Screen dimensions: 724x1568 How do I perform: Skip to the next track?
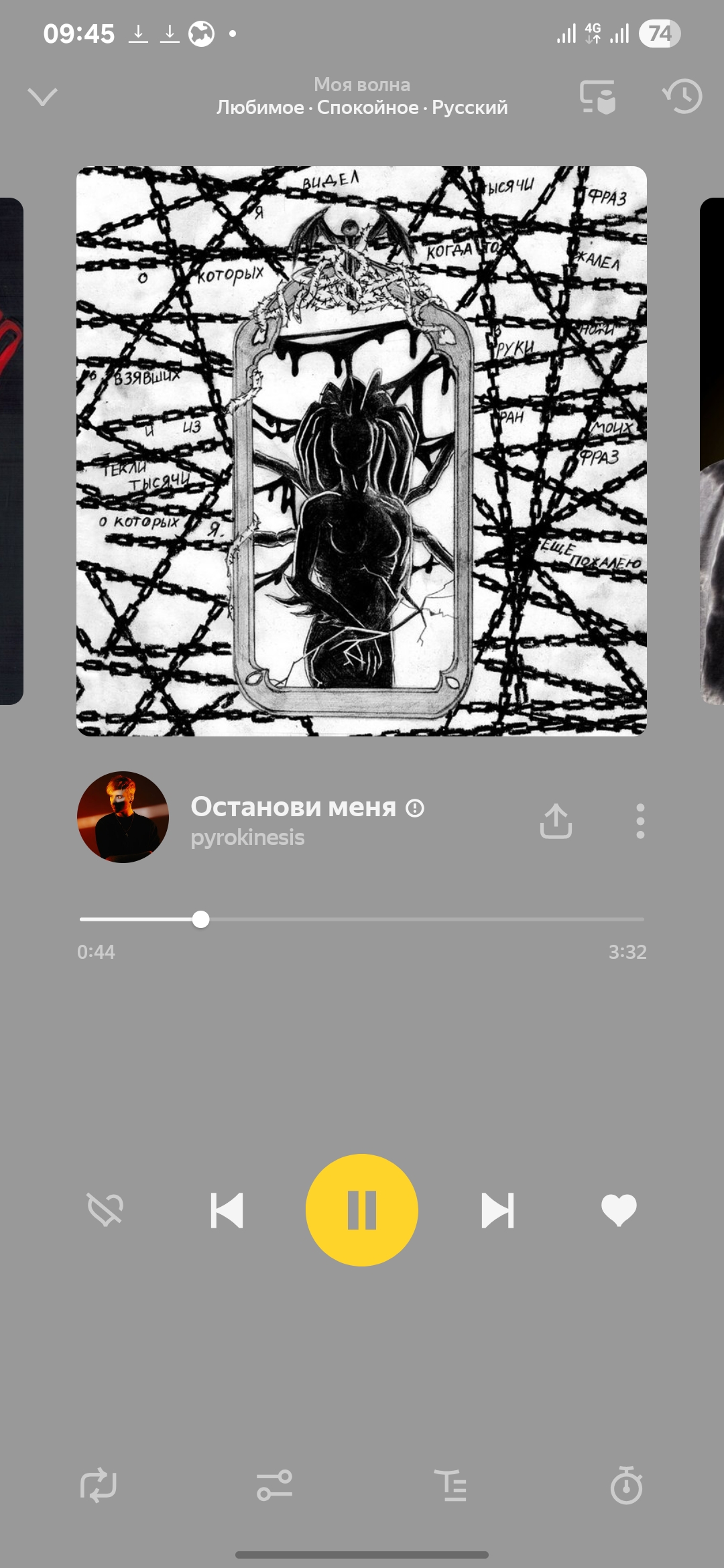pos(497,1210)
